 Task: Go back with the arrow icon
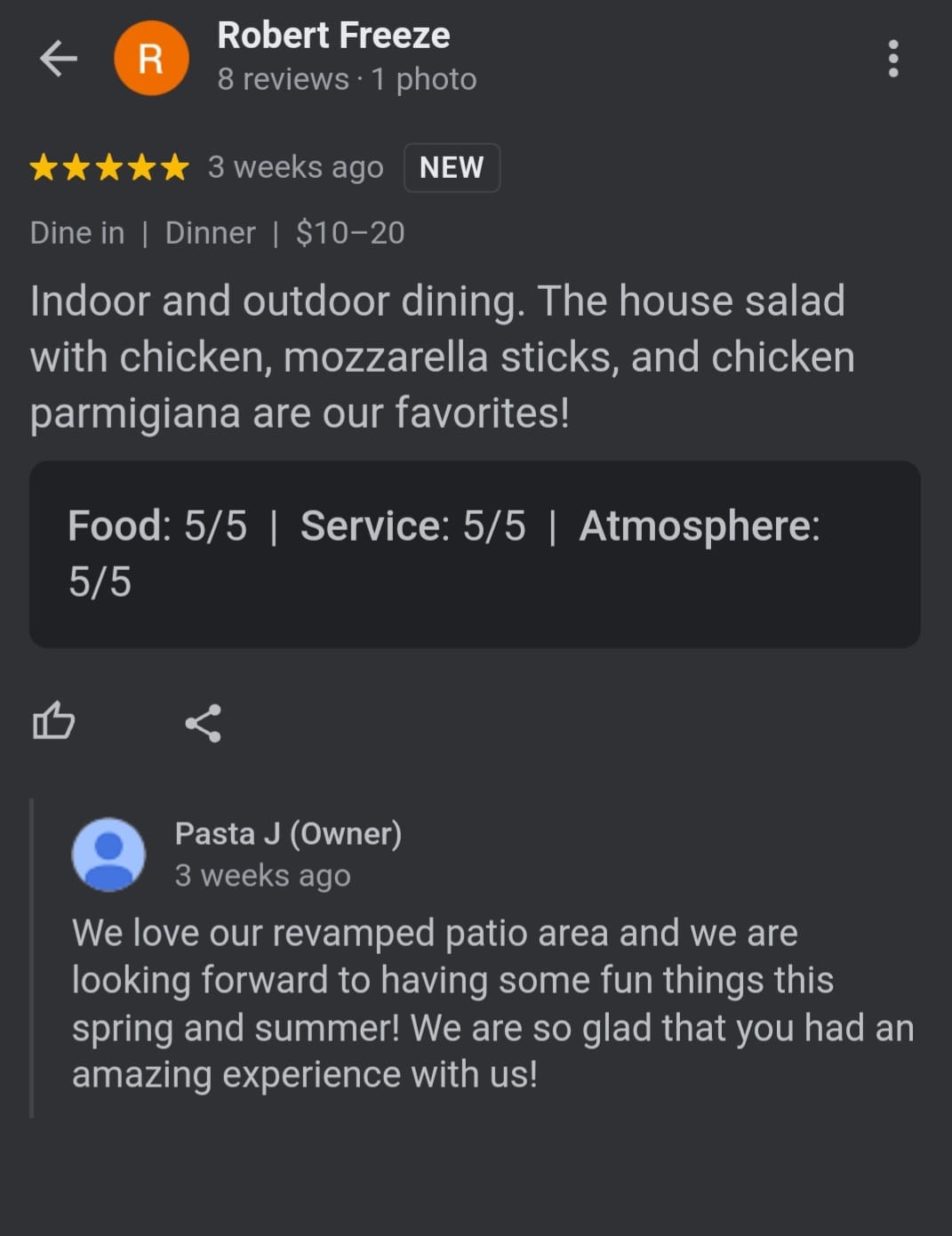[59, 59]
